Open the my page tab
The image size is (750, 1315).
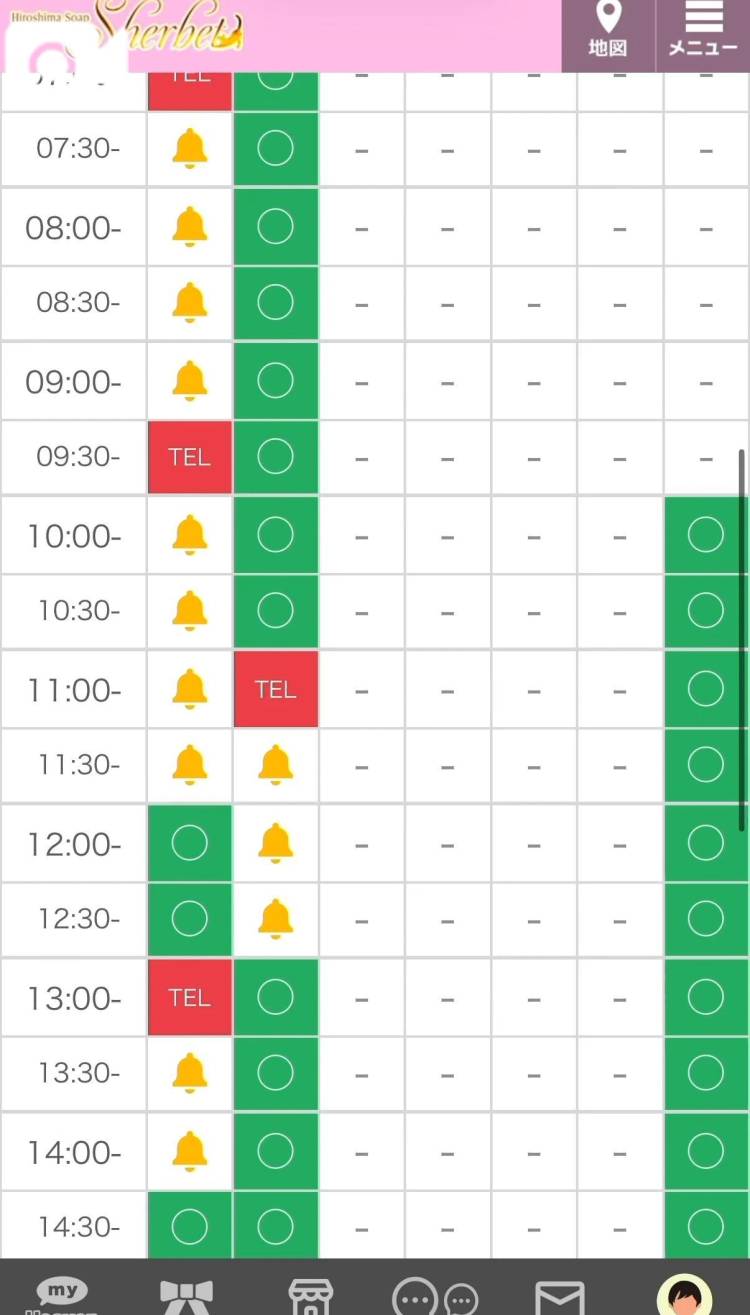(x=62, y=1294)
